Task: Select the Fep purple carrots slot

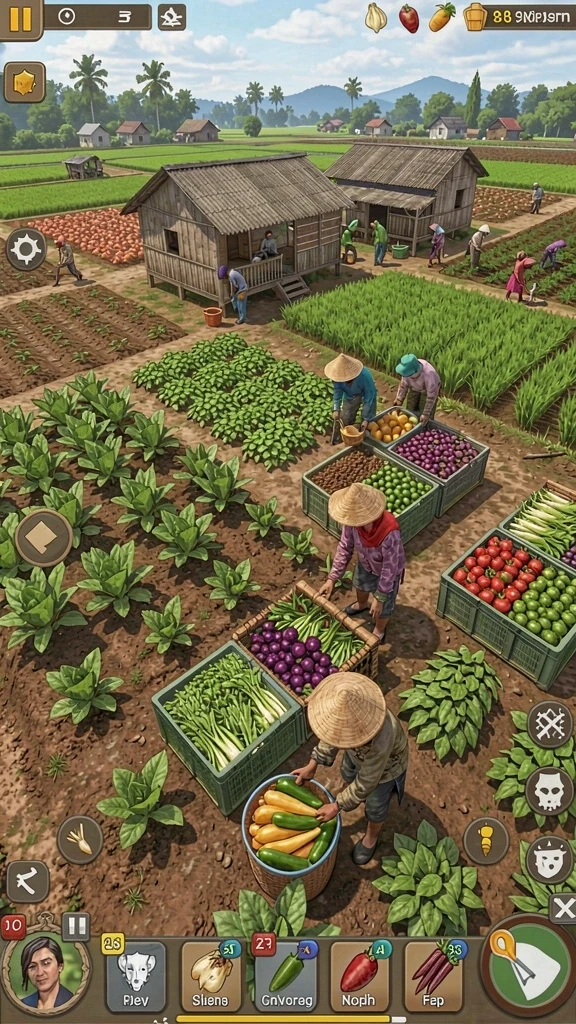Action: pyautogui.click(x=433, y=976)
